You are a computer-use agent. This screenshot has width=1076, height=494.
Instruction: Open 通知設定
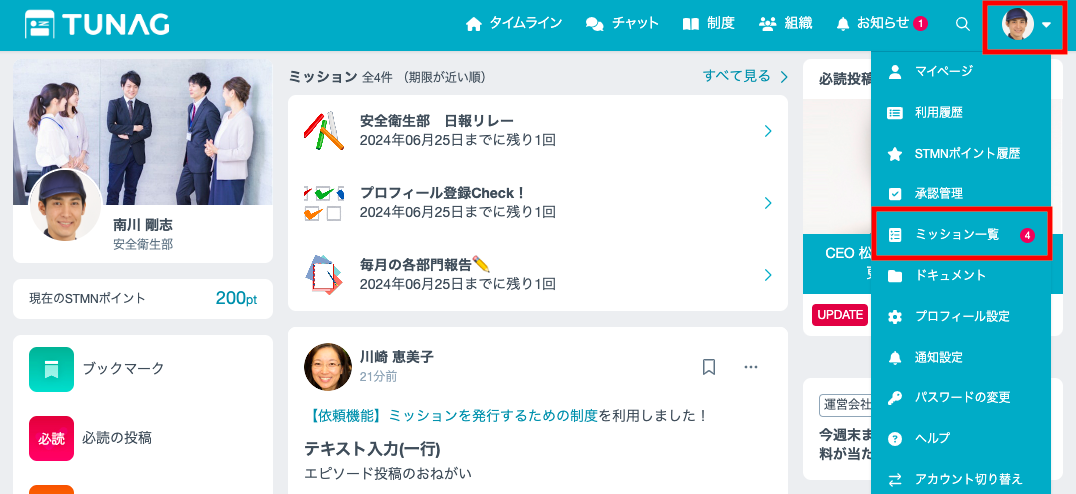tap(938, 357)
